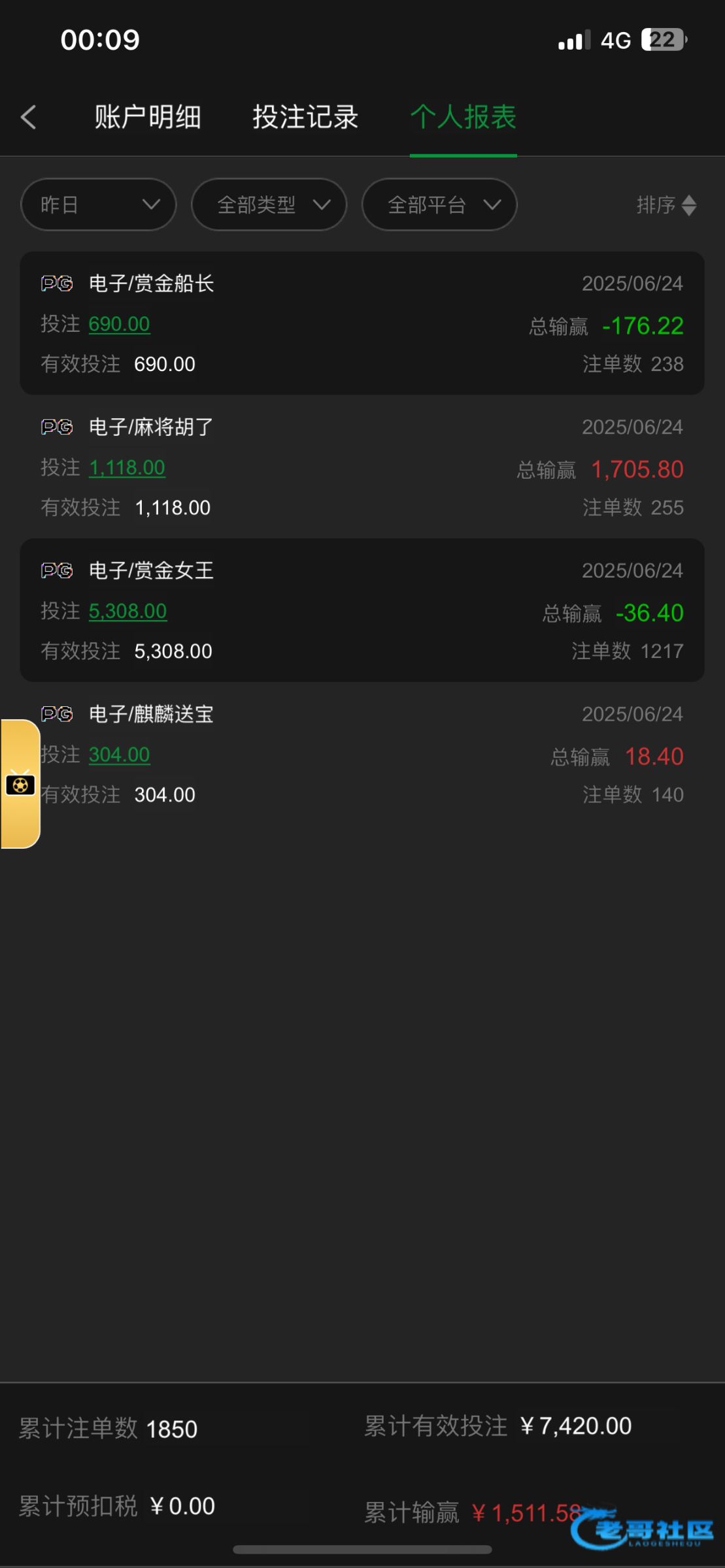Expand the 昨日 date dropdown

tap(99, 204)
